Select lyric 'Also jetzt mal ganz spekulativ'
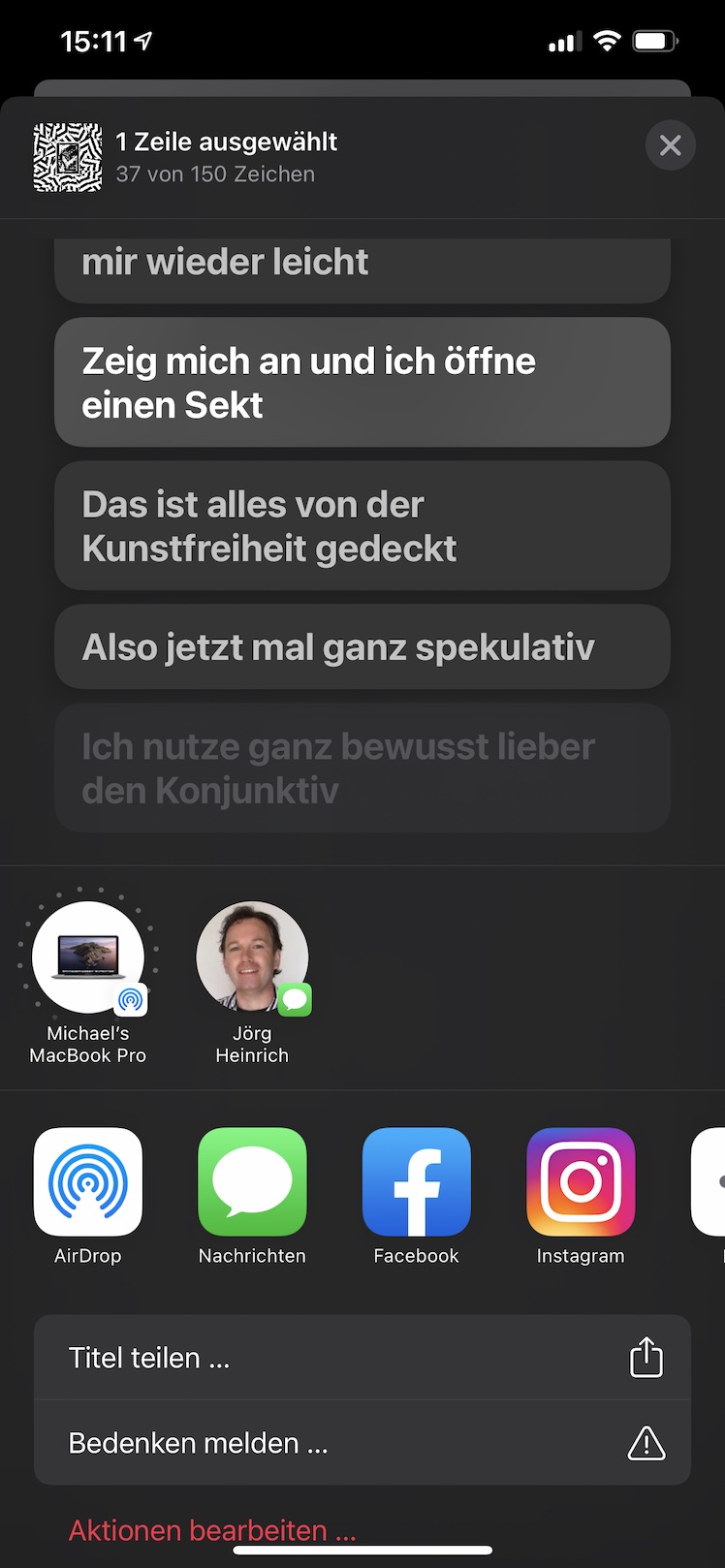The height and width of the screenshot is (1568, 725). click(x=362, y=647)
